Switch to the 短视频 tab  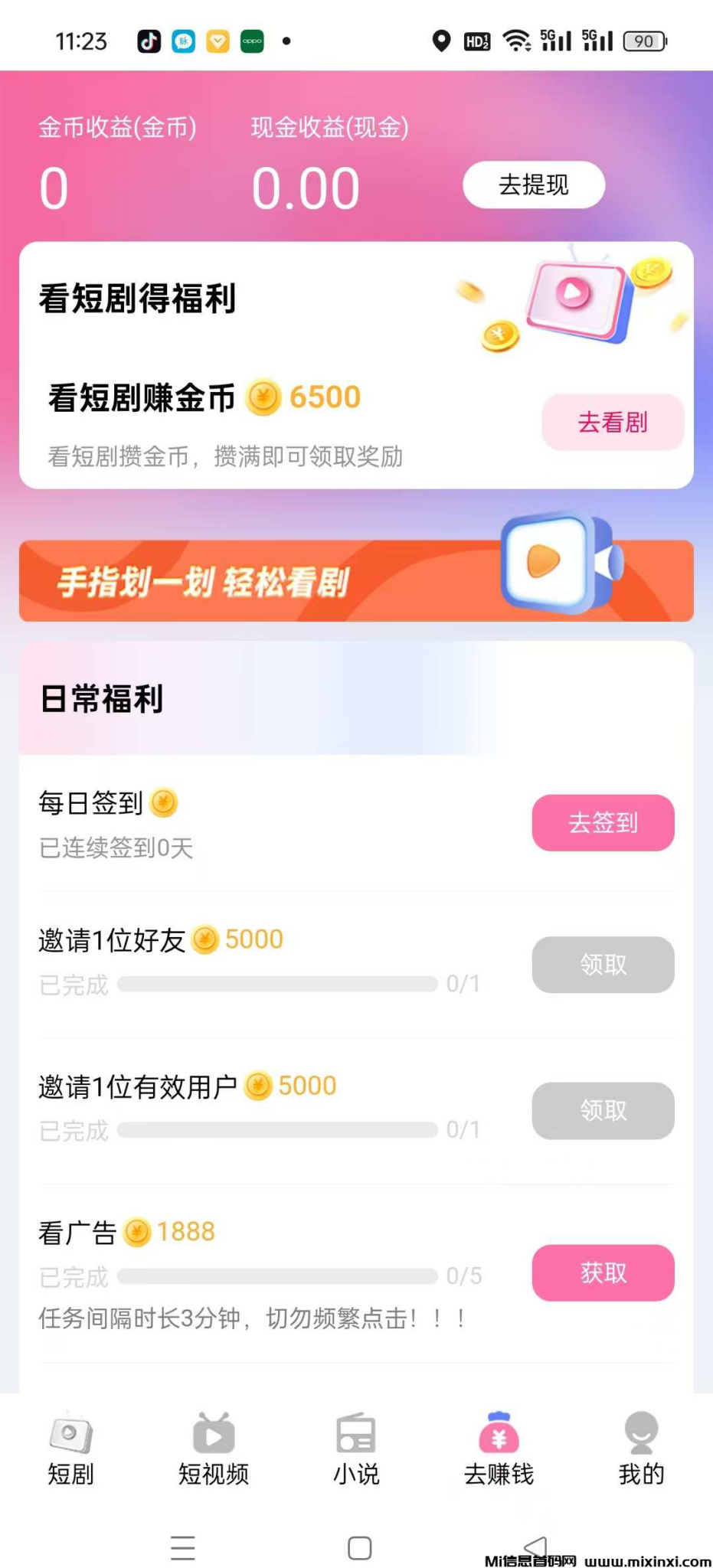(x=214, y=1449)
